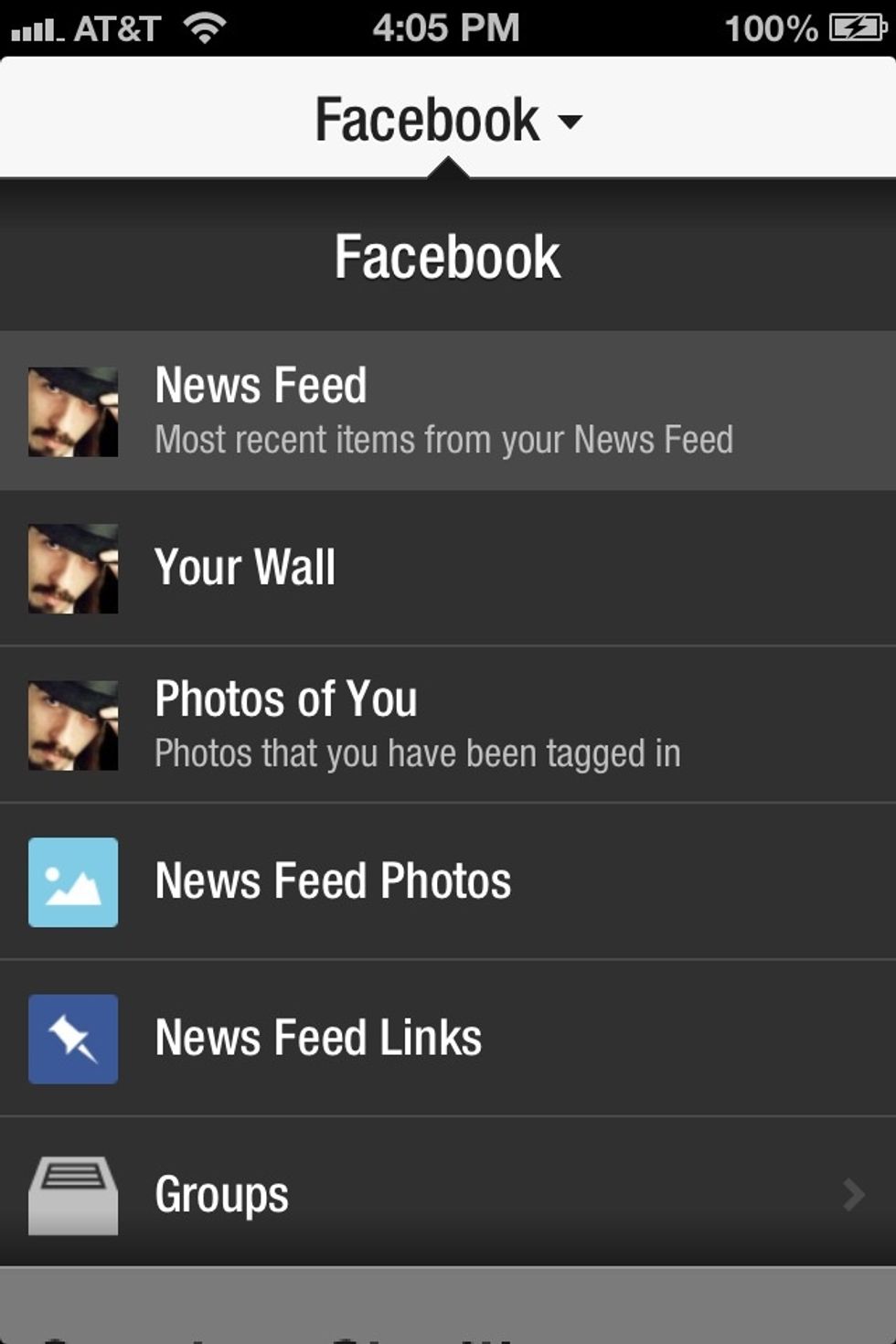Choose Photos of You in the list

click(x=366, y=722)
